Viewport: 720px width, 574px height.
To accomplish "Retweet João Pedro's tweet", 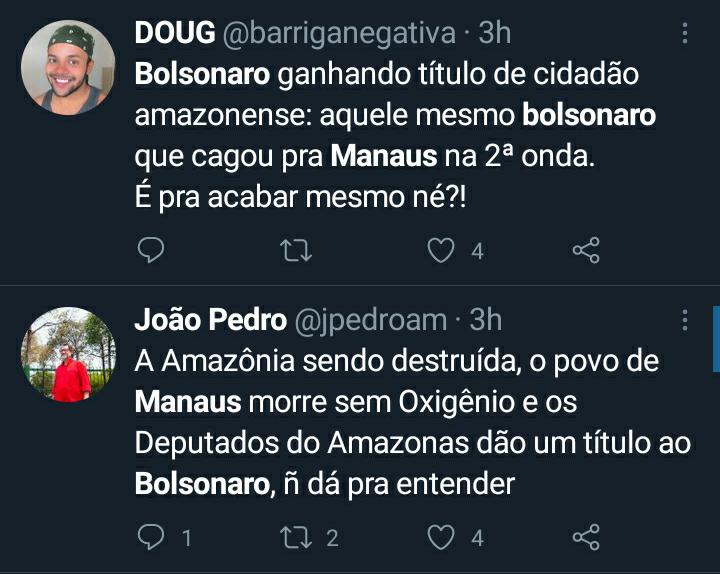I will click(x=295, y=538).
